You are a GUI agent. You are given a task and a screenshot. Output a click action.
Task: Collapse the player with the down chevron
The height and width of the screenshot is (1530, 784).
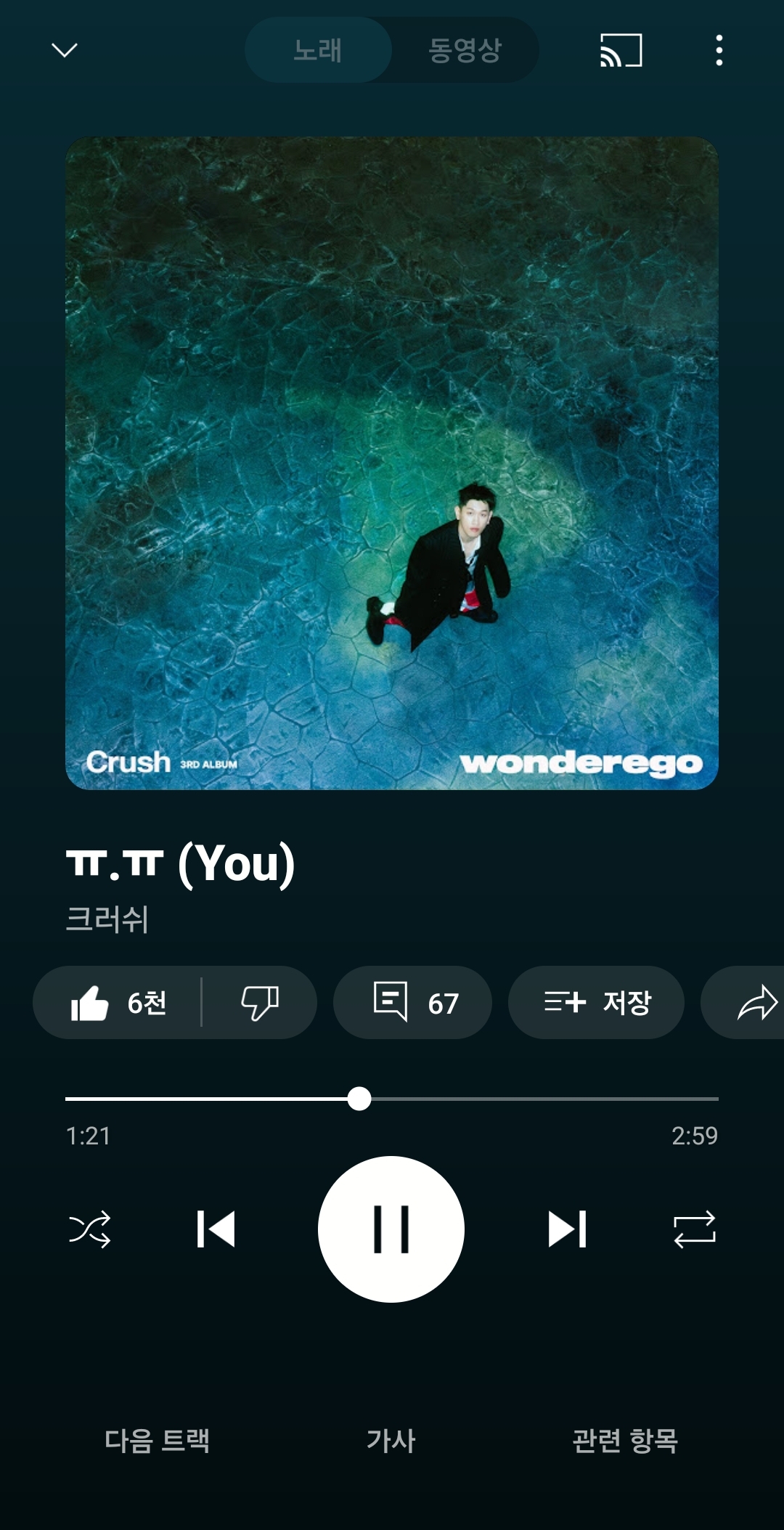65,50
